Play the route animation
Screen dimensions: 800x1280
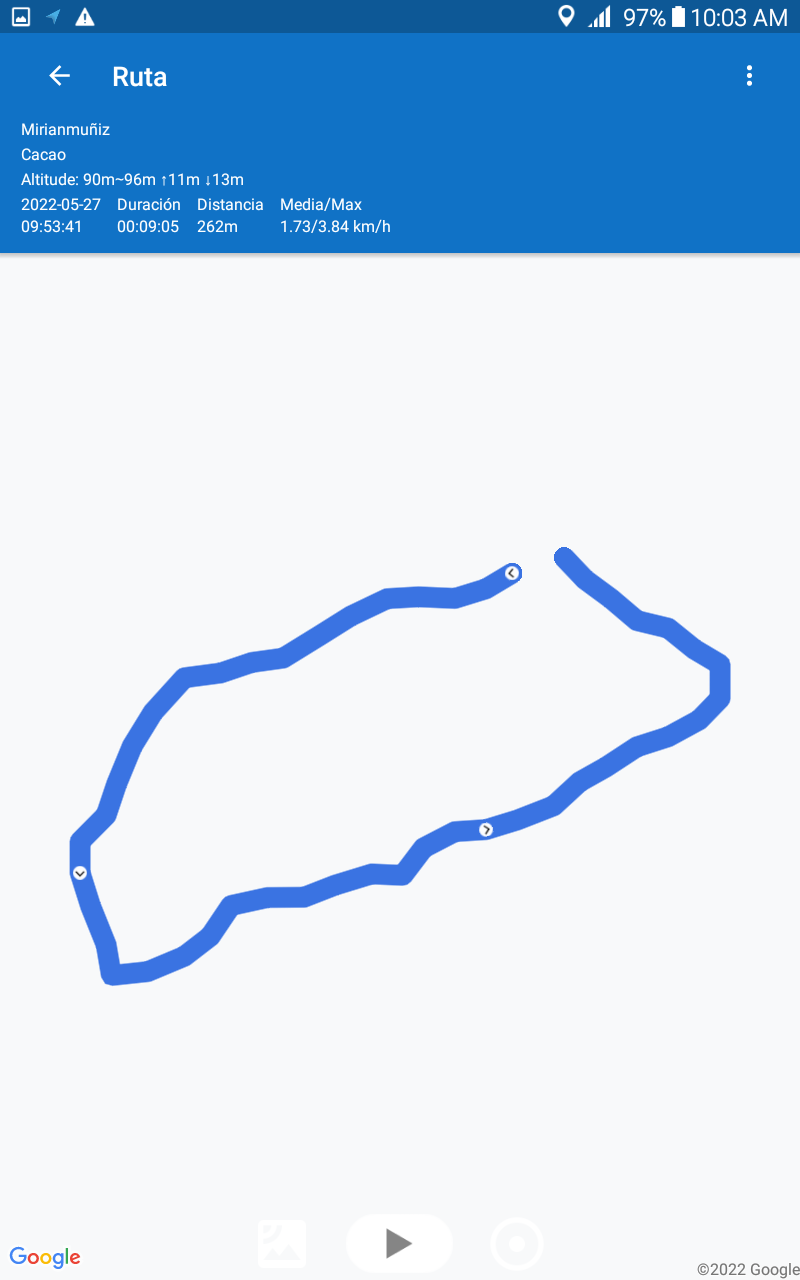point(399,1243)
